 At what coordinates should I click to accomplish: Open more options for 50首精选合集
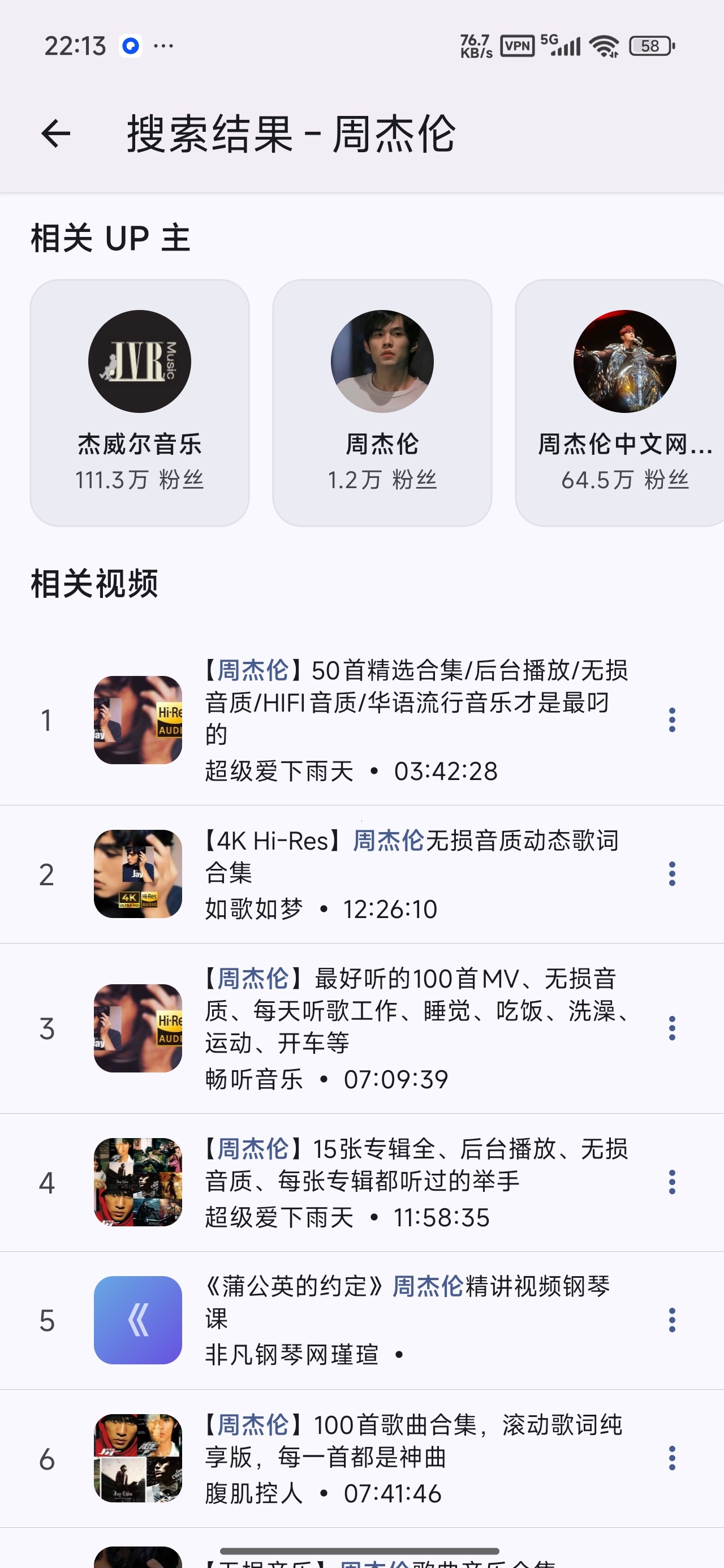point(672,720)
